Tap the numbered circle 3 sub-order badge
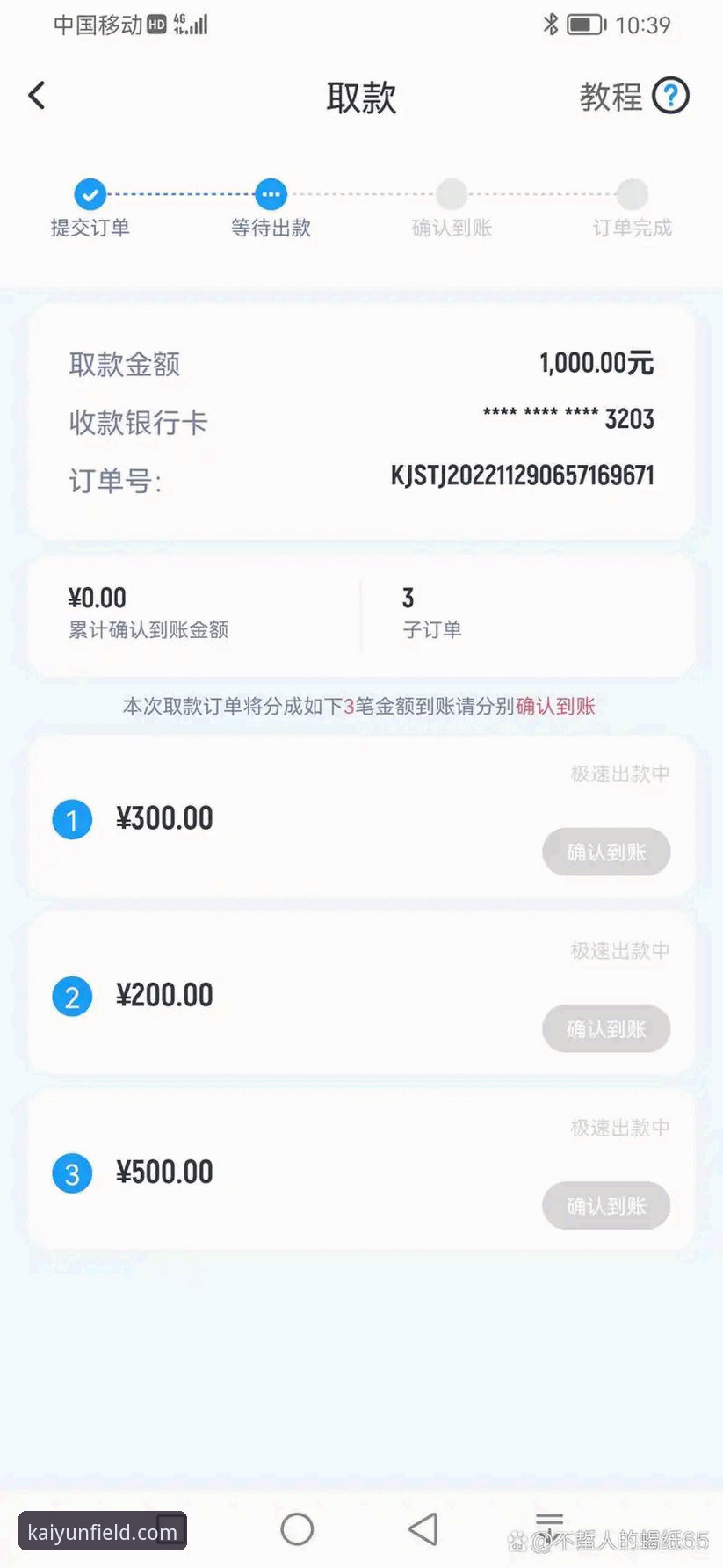 72,1172
